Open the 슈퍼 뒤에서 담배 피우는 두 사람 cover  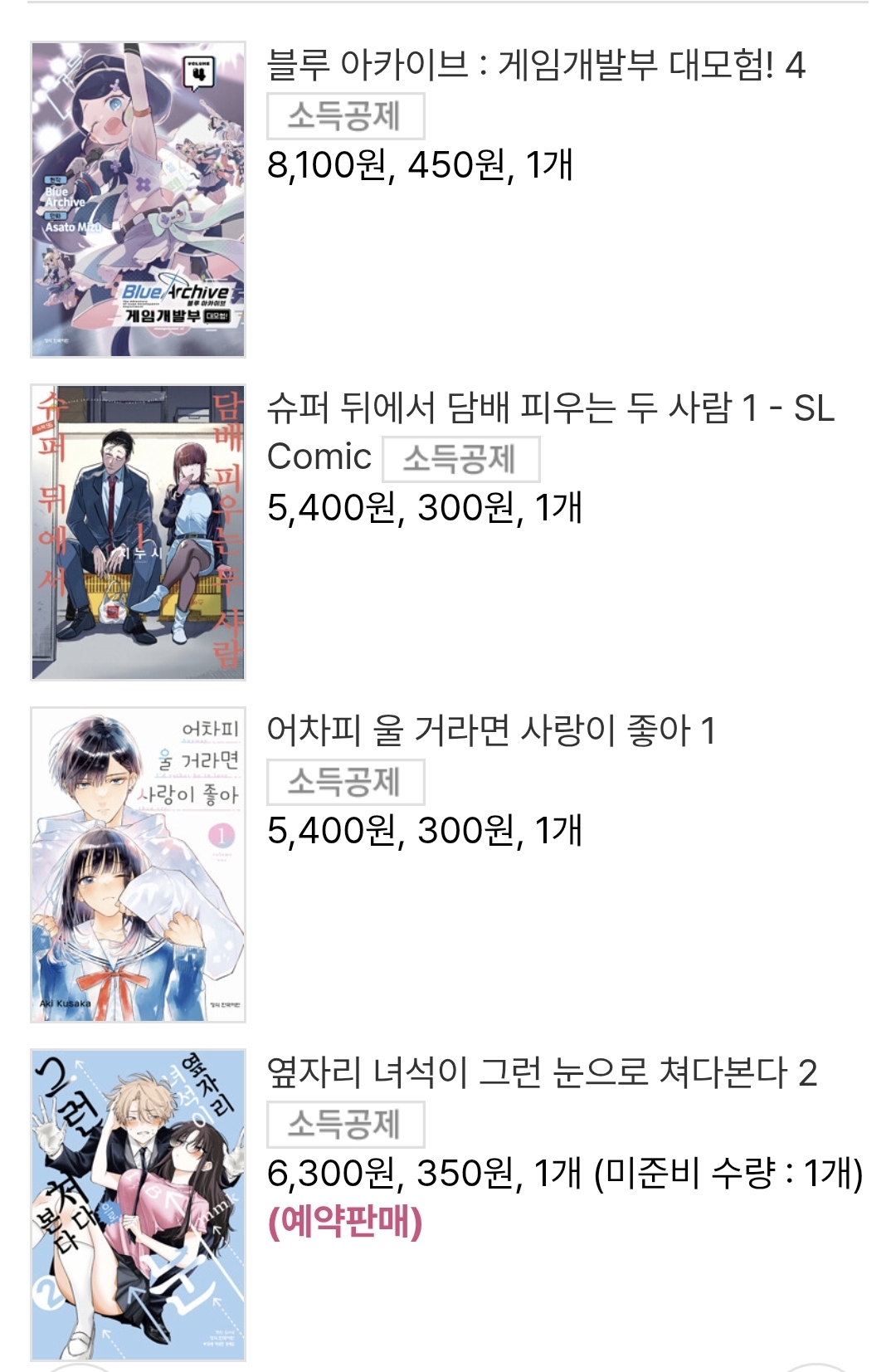(x=138, y=532)
